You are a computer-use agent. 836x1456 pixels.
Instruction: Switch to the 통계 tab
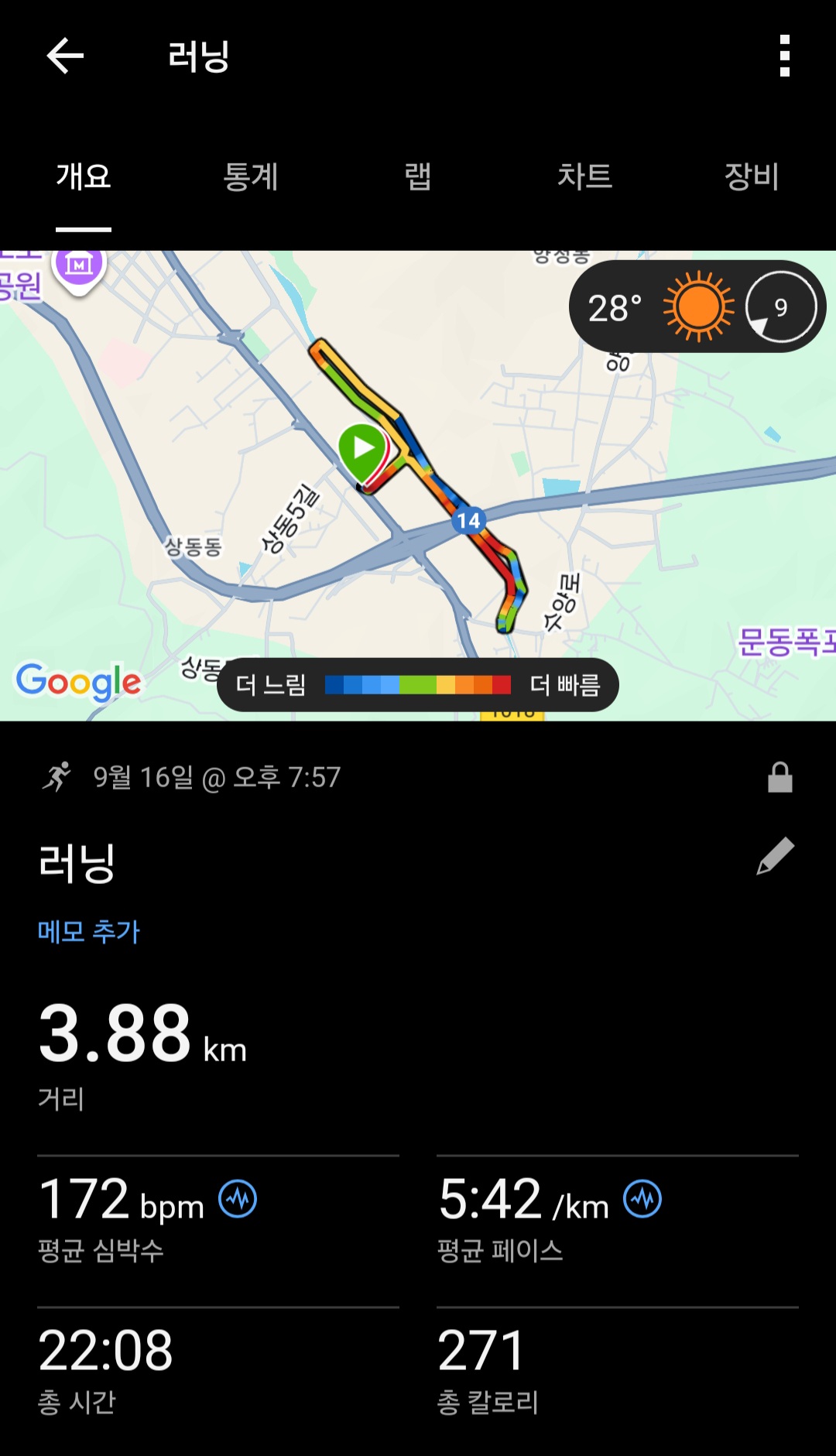[x=250, y=176]
